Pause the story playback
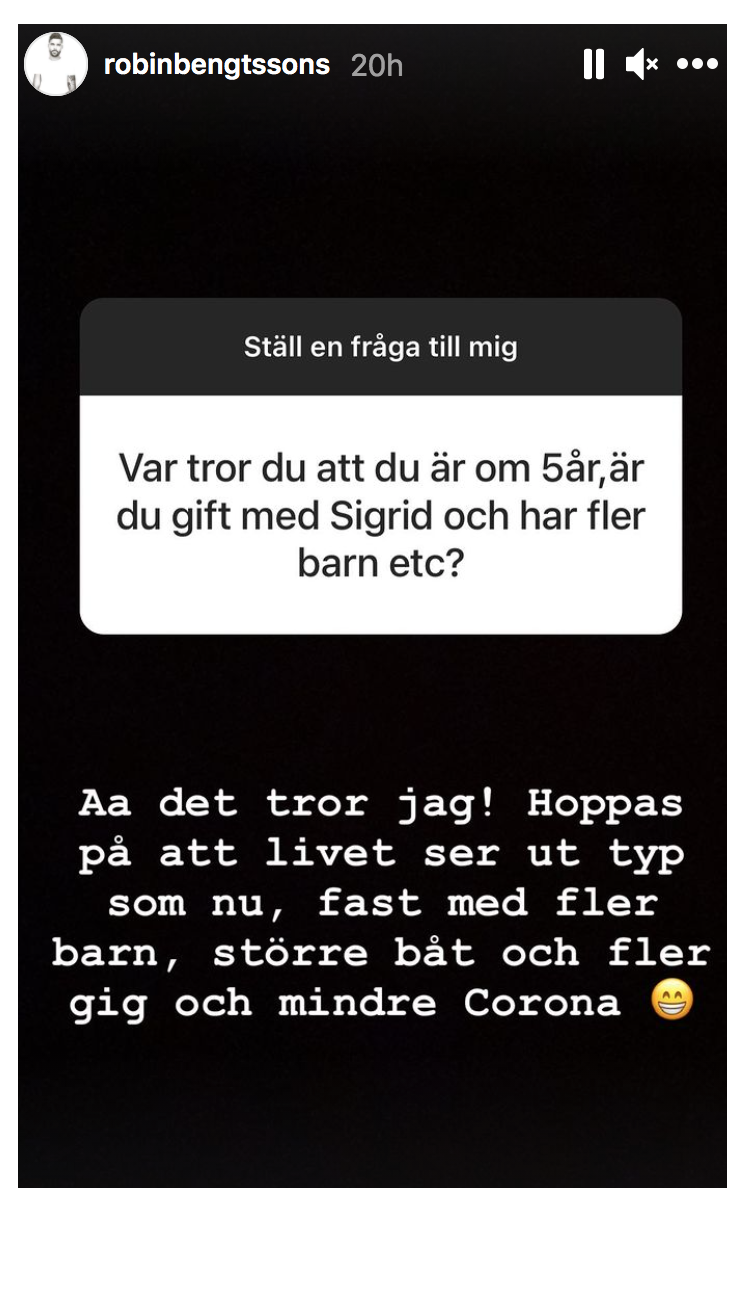The image size is (738, 1300). pos(594,65)
